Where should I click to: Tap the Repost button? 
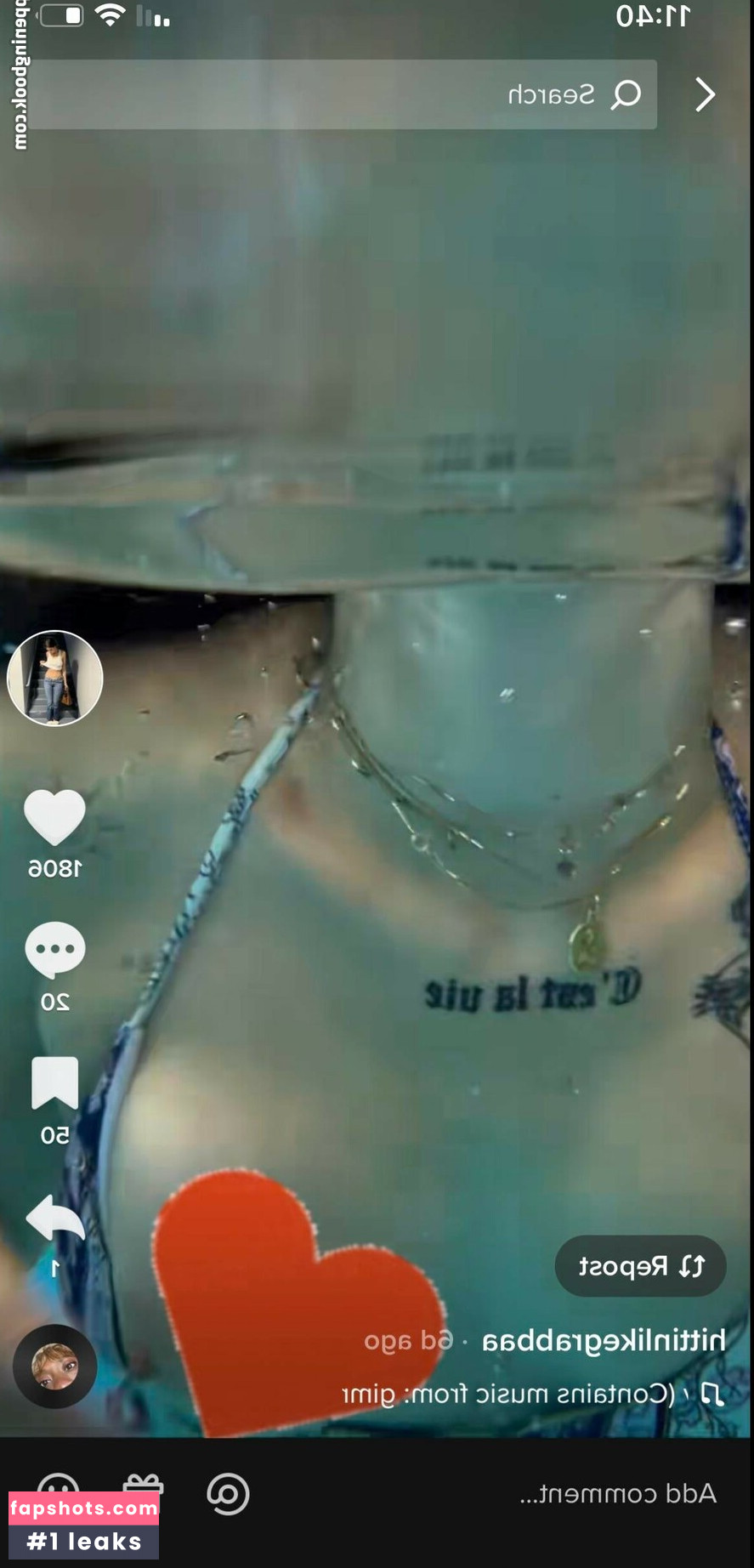pos(640,1266)
